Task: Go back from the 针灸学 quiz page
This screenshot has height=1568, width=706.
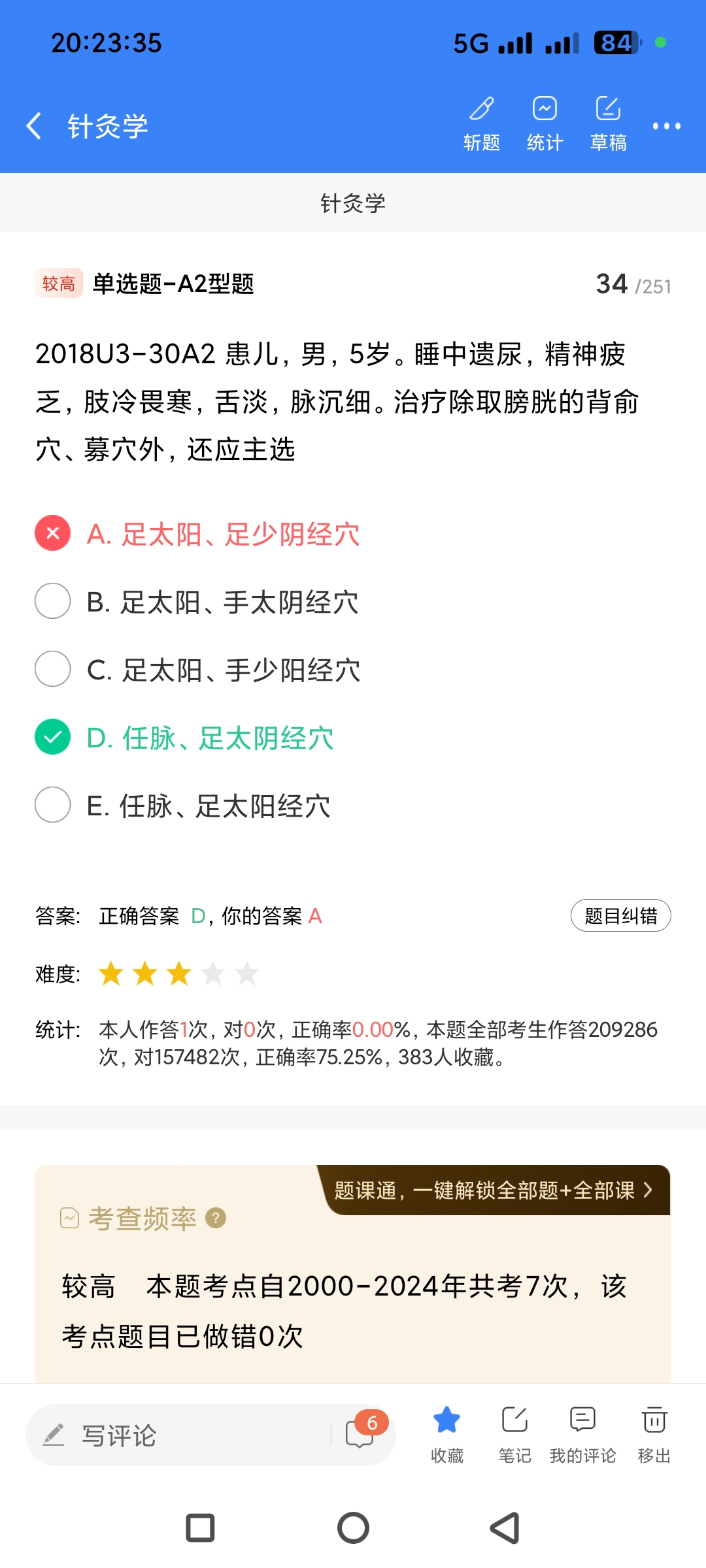Action: pos(34,125)
